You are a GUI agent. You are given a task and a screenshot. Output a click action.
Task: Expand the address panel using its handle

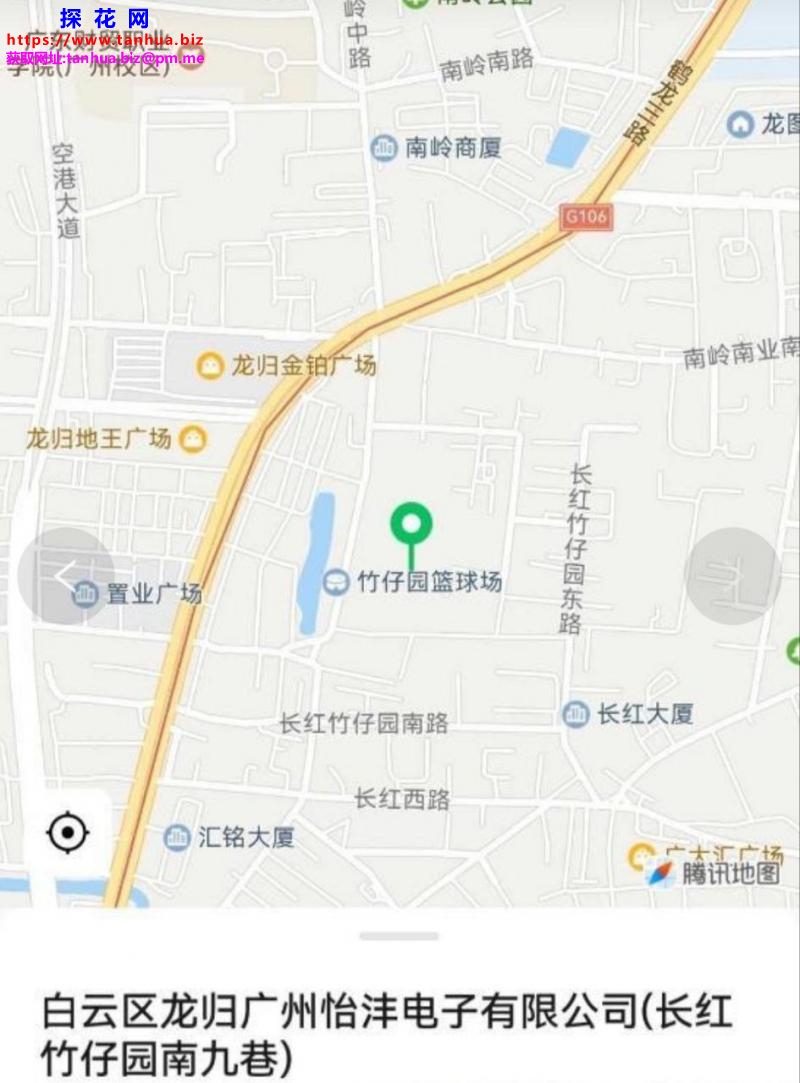pos(399,936)
